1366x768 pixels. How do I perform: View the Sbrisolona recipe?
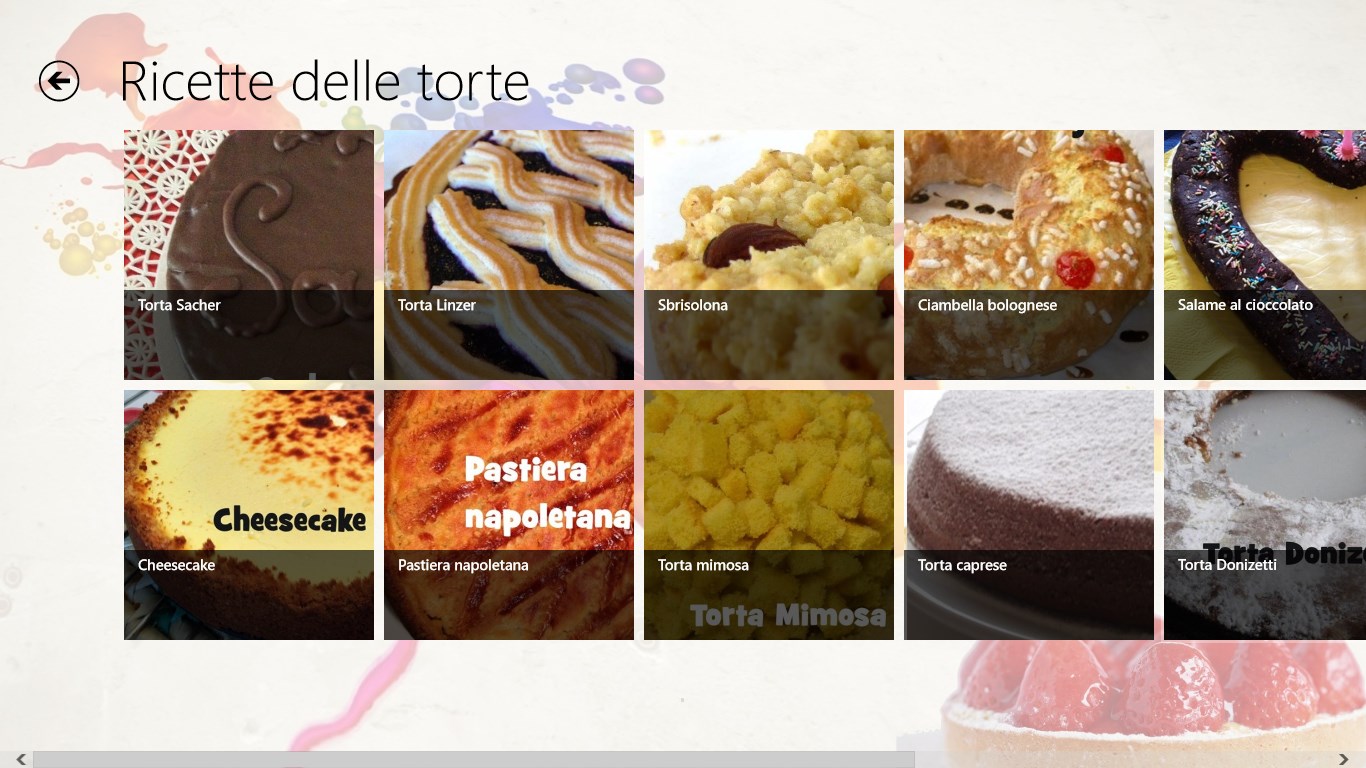coord(769,255)
